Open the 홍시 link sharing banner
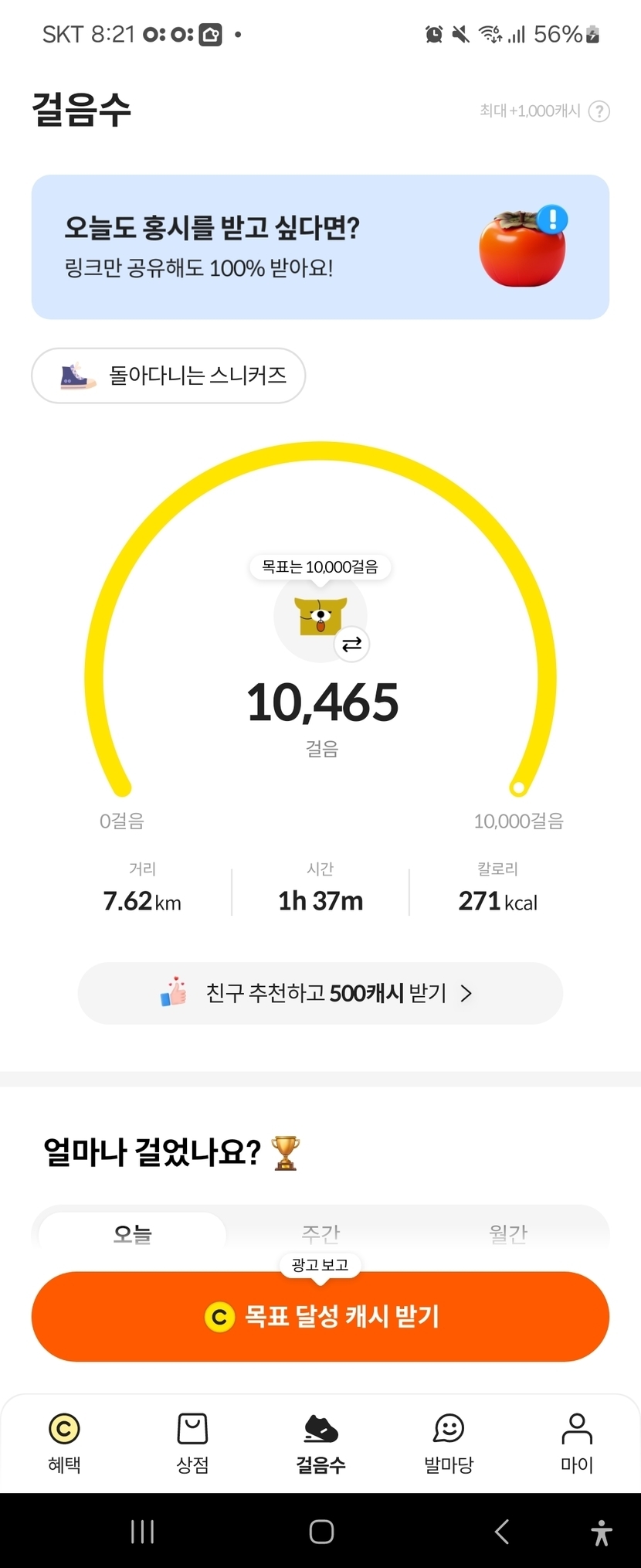The width and height of the screenshot is (641, 1568). pyautogui.click(x=320, y=247)
